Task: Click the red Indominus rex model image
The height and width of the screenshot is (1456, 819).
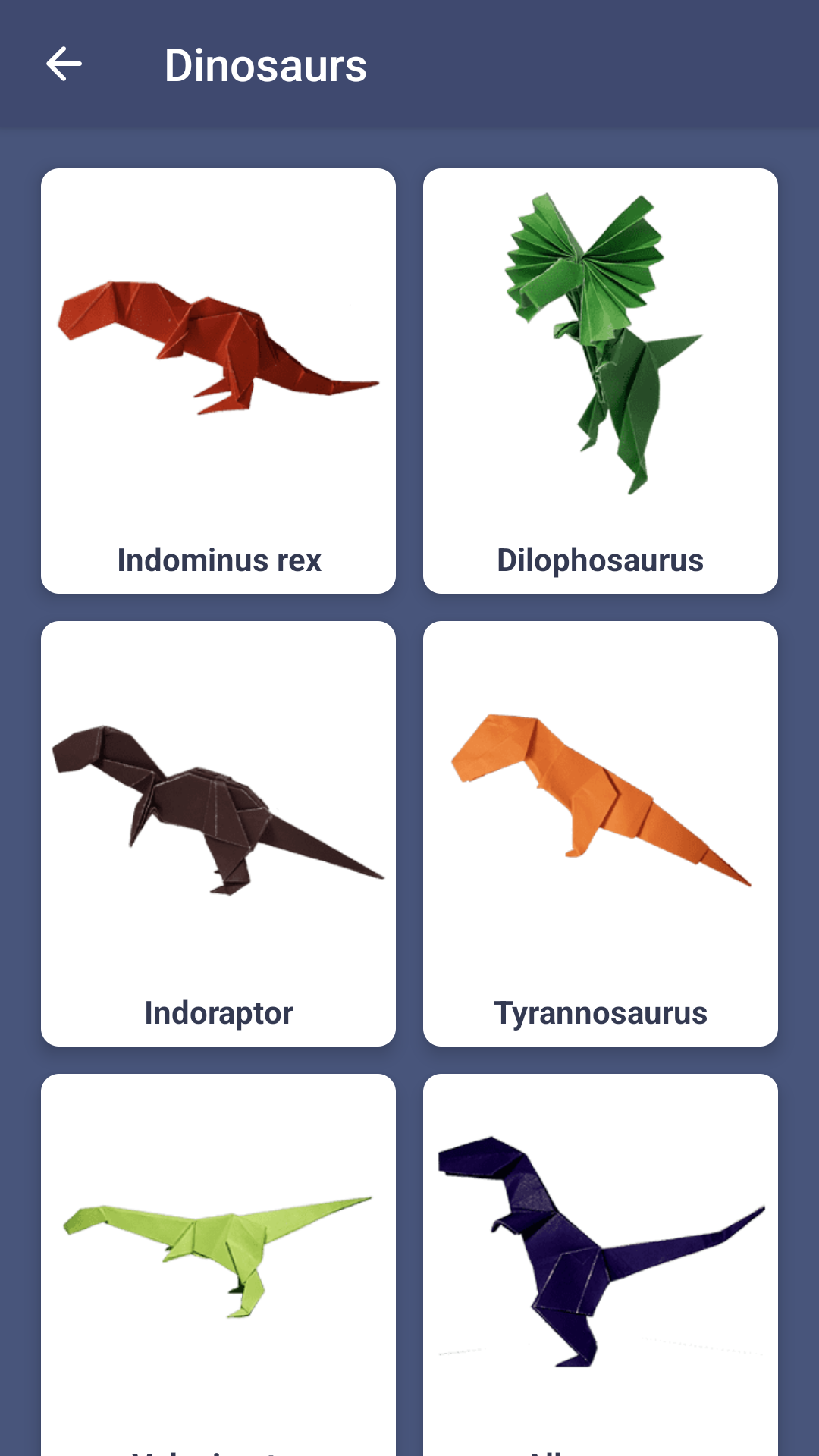Action: pos(219,341)
